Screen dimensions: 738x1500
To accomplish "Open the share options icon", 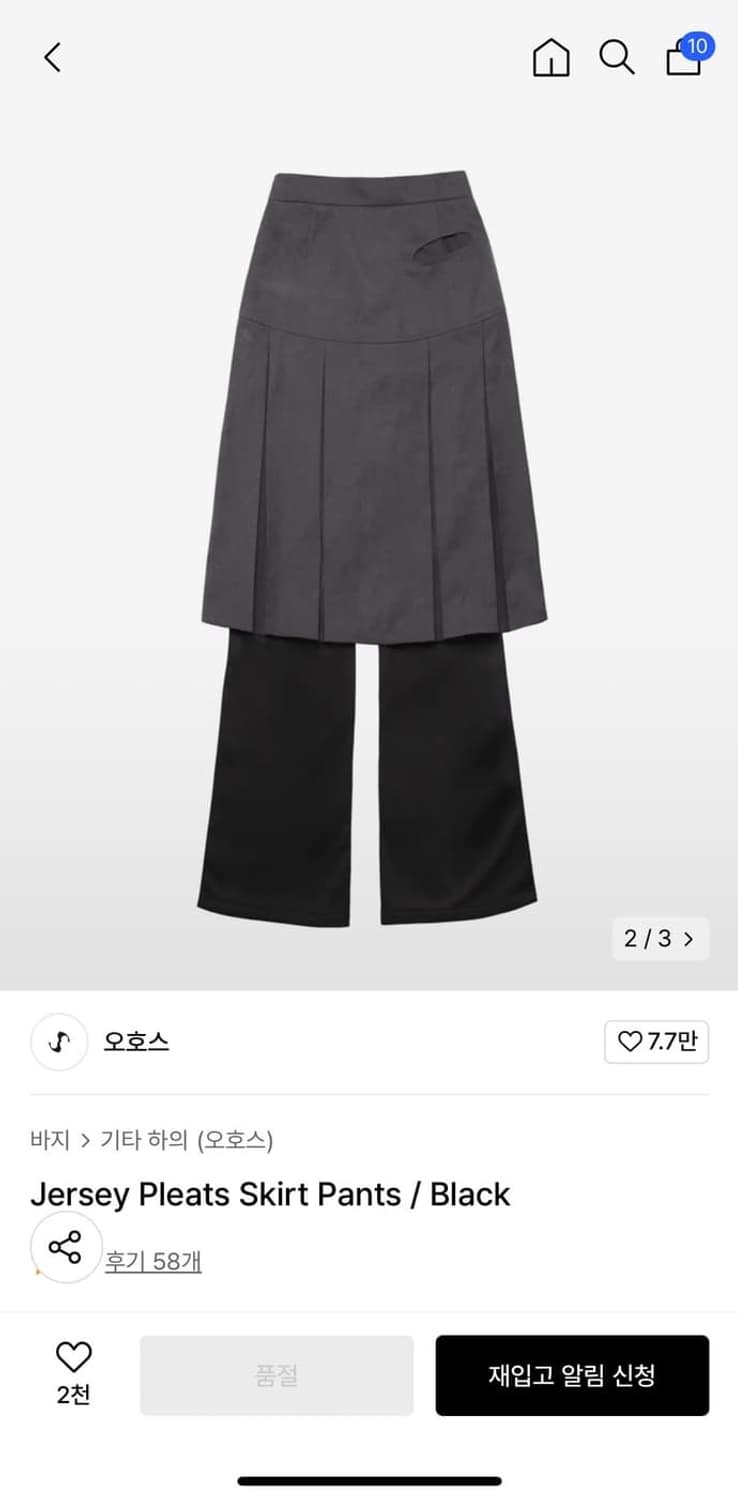I will 65,1246.
